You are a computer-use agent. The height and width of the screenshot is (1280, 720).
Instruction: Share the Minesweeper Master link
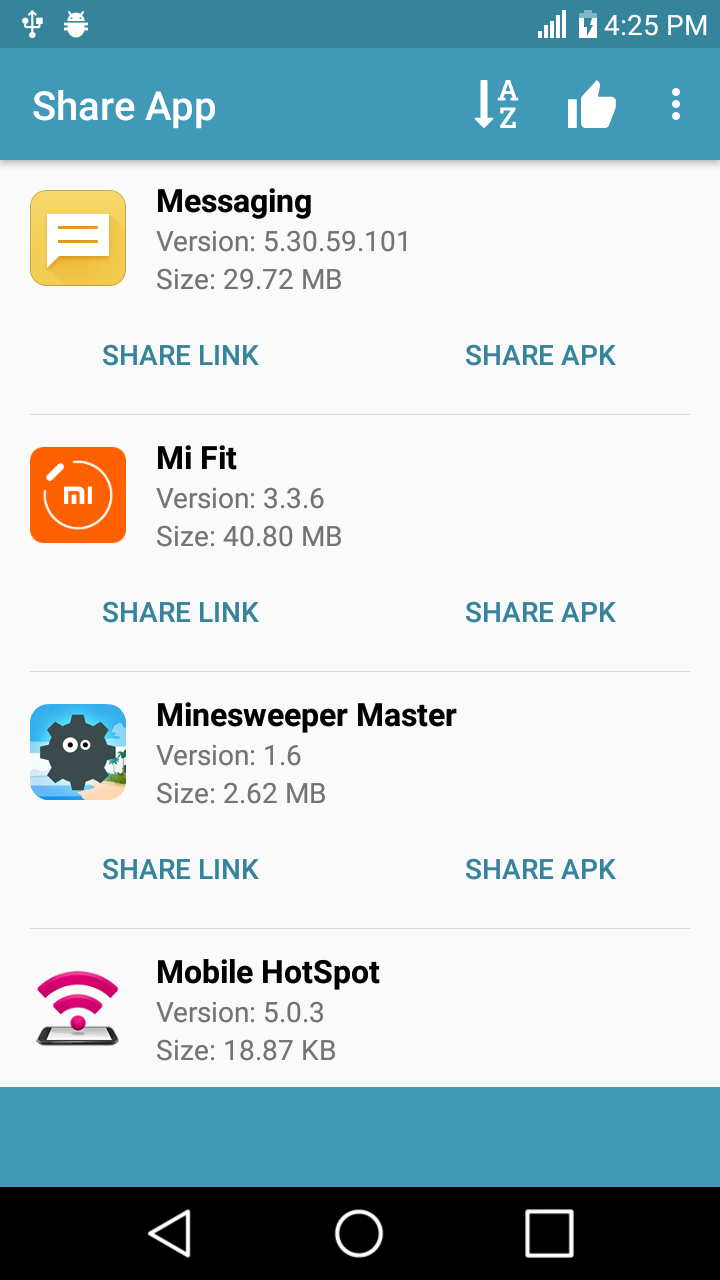click(180, 869)
